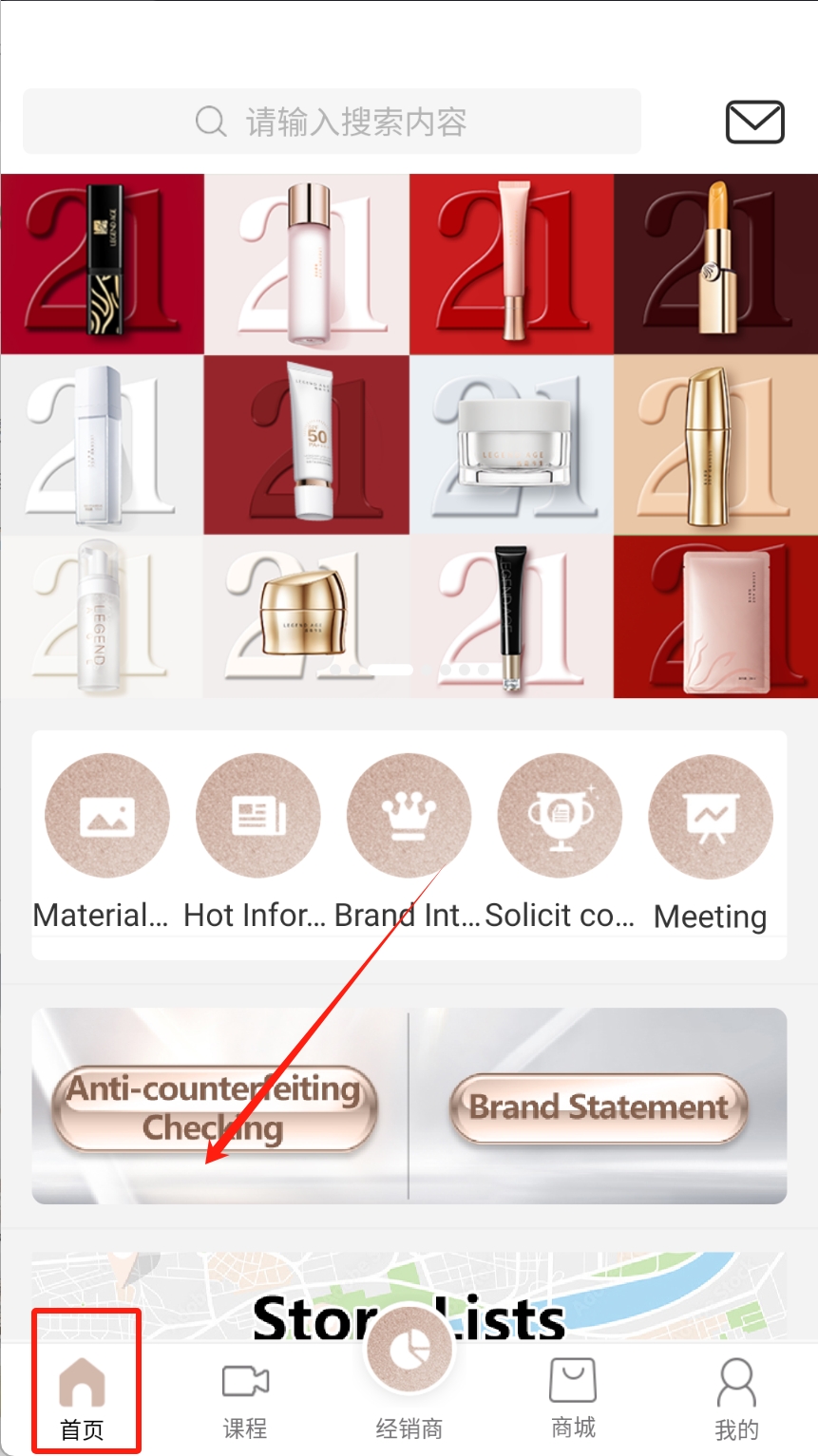Open the messages envelope icon
The image size is (818, 1456).
point(754,122)
